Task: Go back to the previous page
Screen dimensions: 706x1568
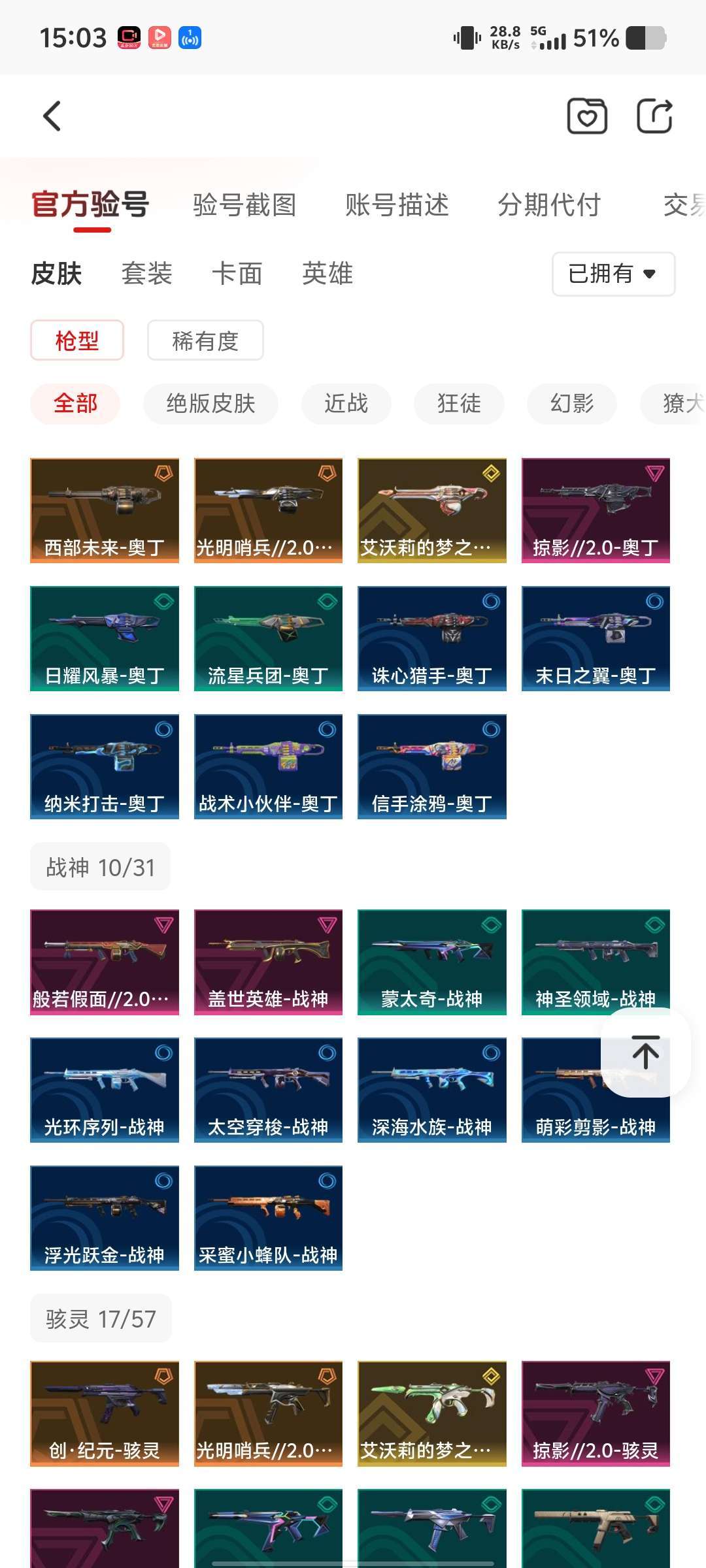Action: [x=52, y=116]
